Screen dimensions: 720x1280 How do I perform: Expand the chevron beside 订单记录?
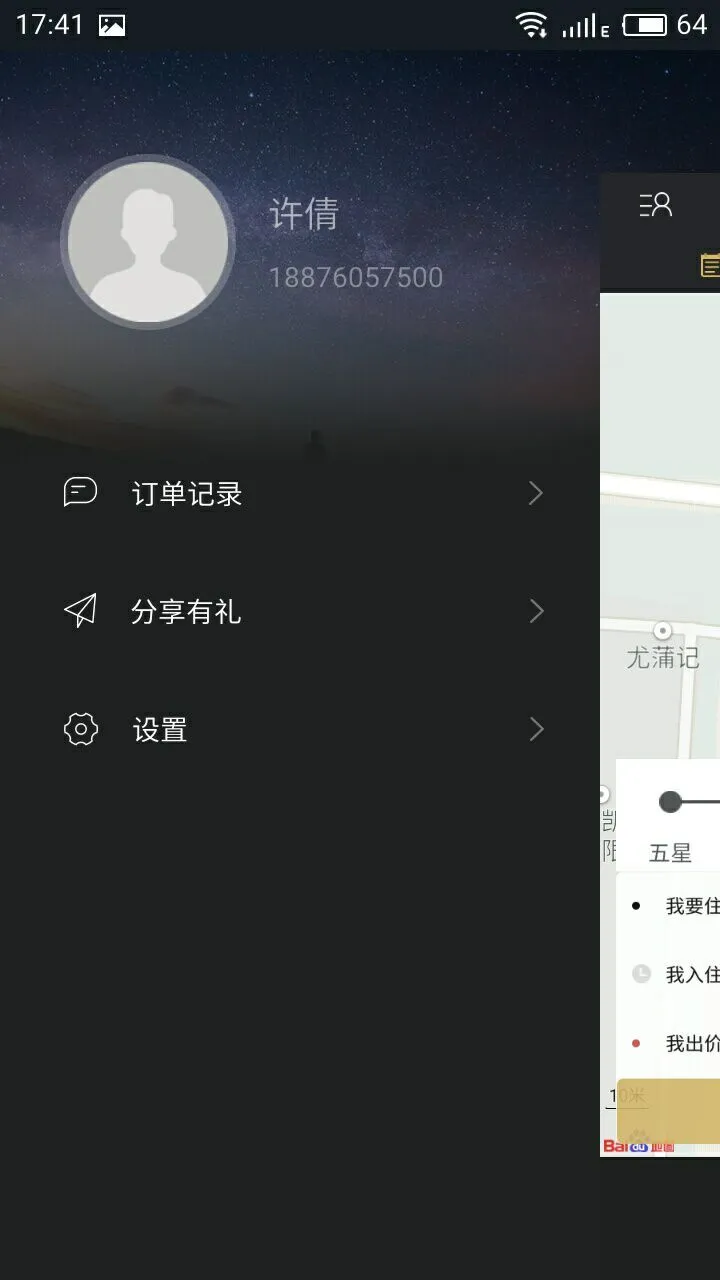[536, 492]
